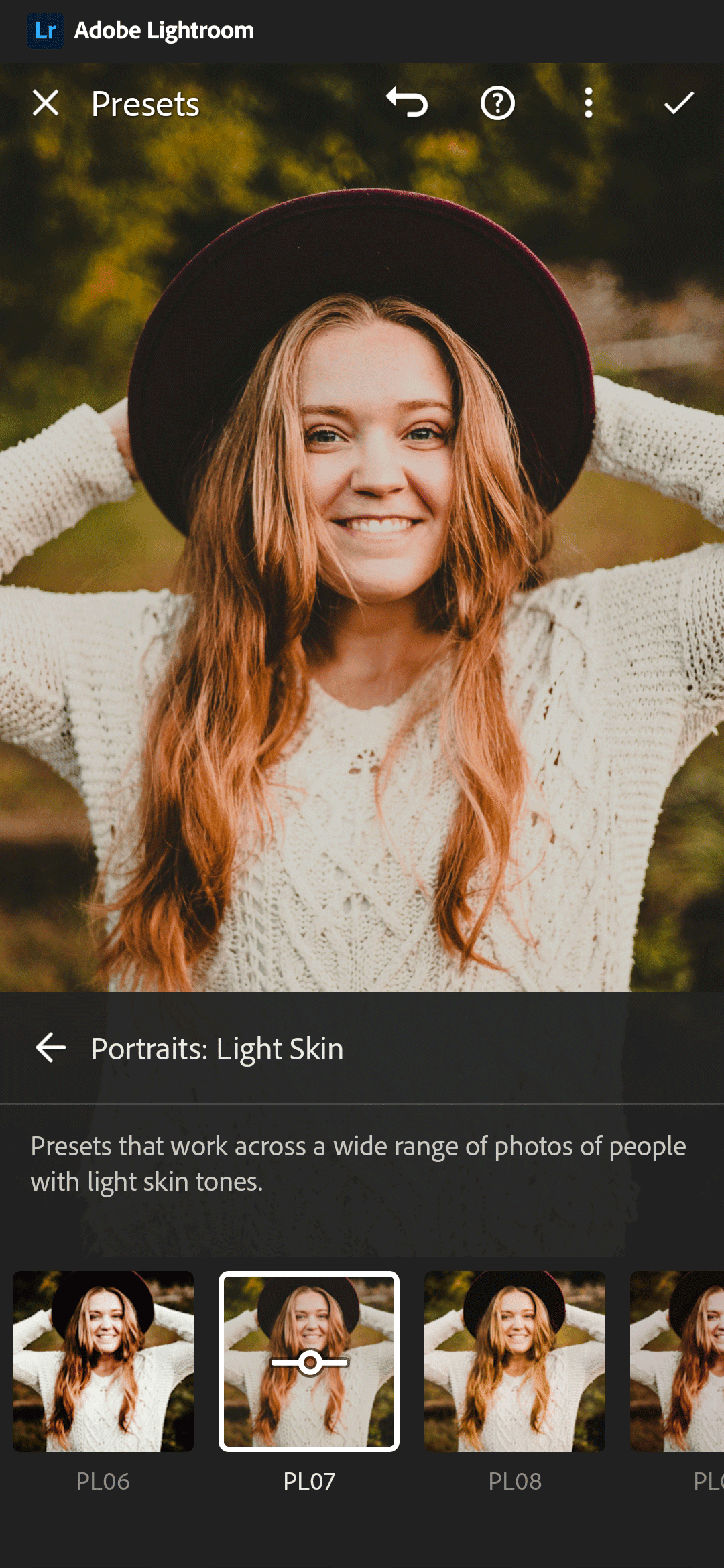Close the Presets panel
This screenshot has height=1568, width=724.
46,103
